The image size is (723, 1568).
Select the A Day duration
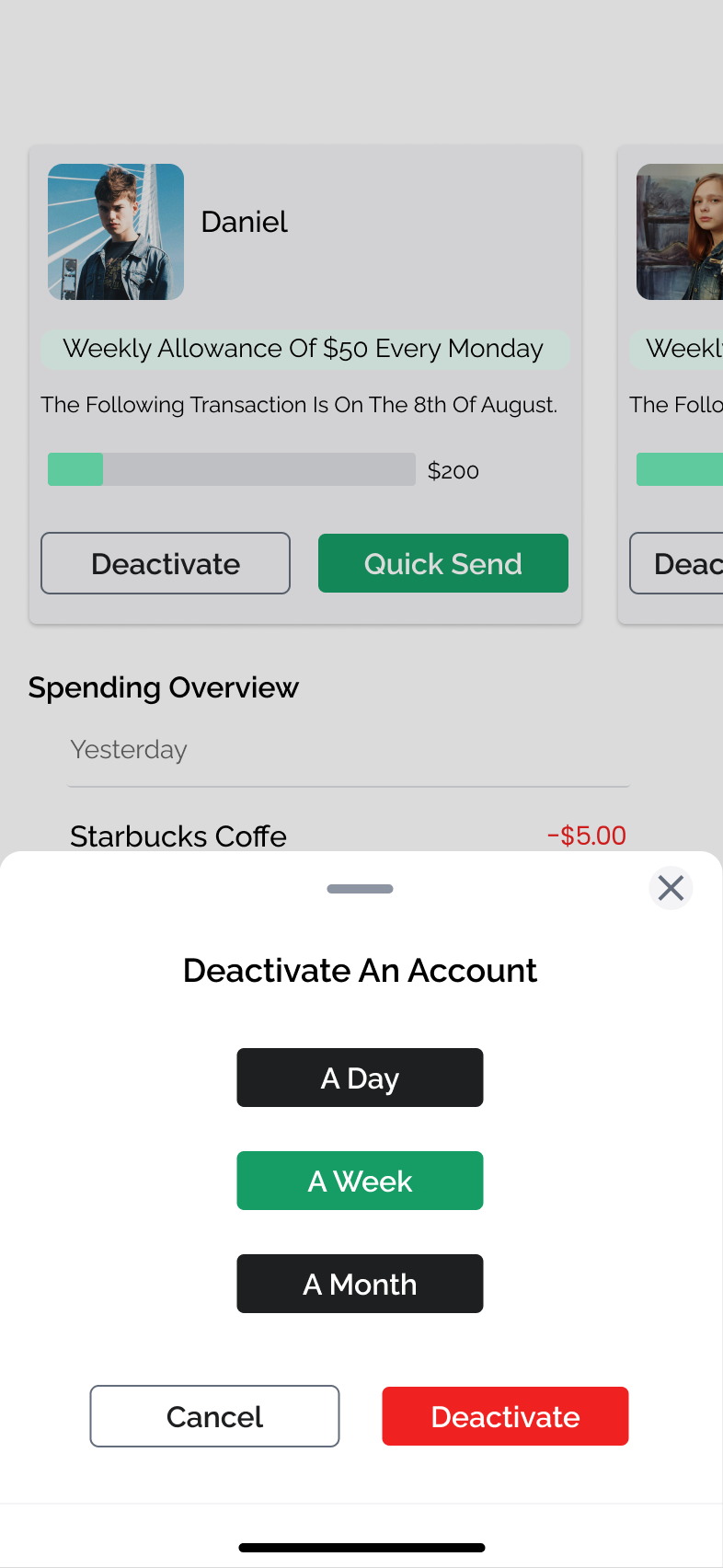(x=360, y=1078)
